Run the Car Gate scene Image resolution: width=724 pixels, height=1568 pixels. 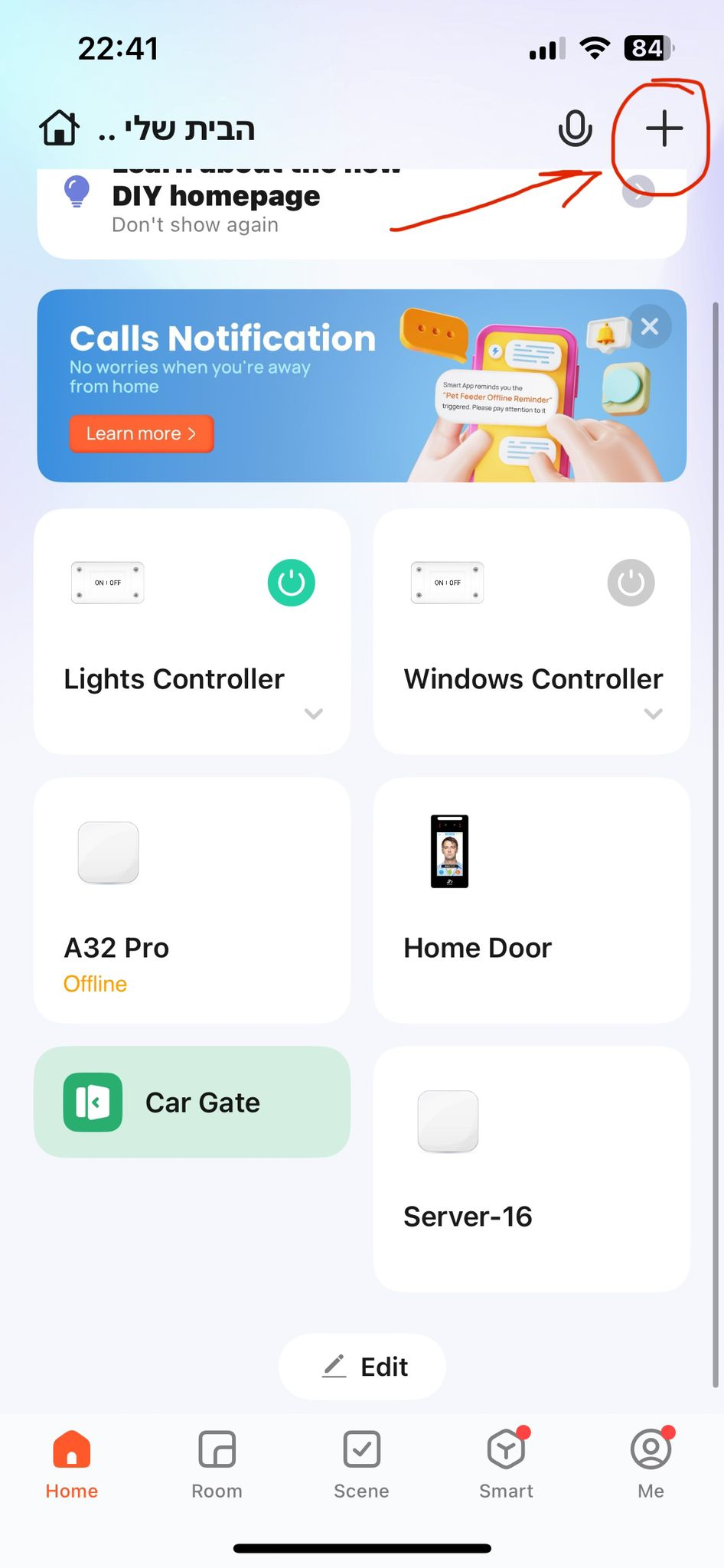(x=192, y=1102)
